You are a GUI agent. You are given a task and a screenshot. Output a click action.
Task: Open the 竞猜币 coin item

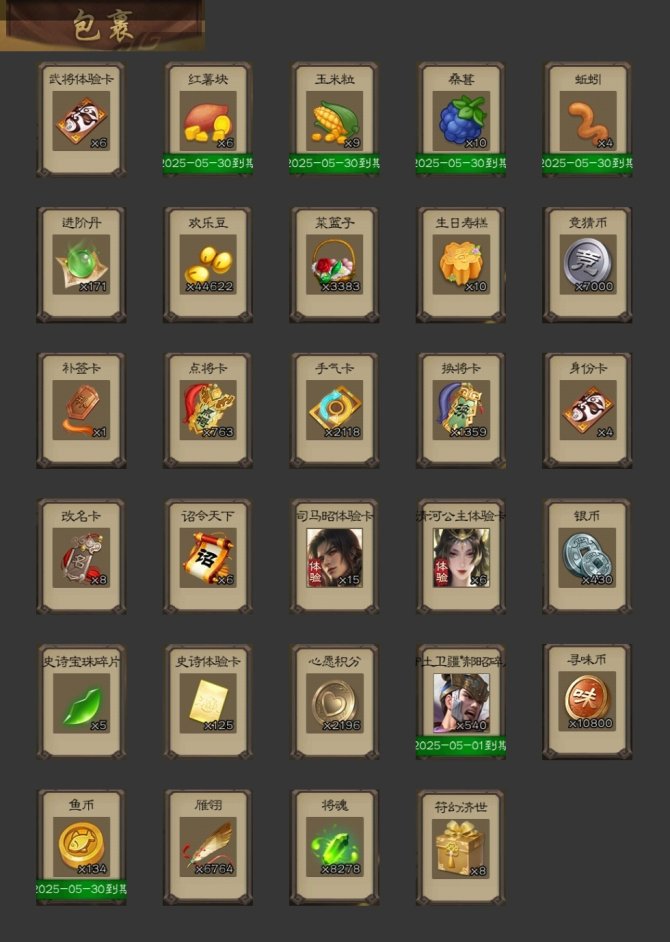click(x=588, y=265)
